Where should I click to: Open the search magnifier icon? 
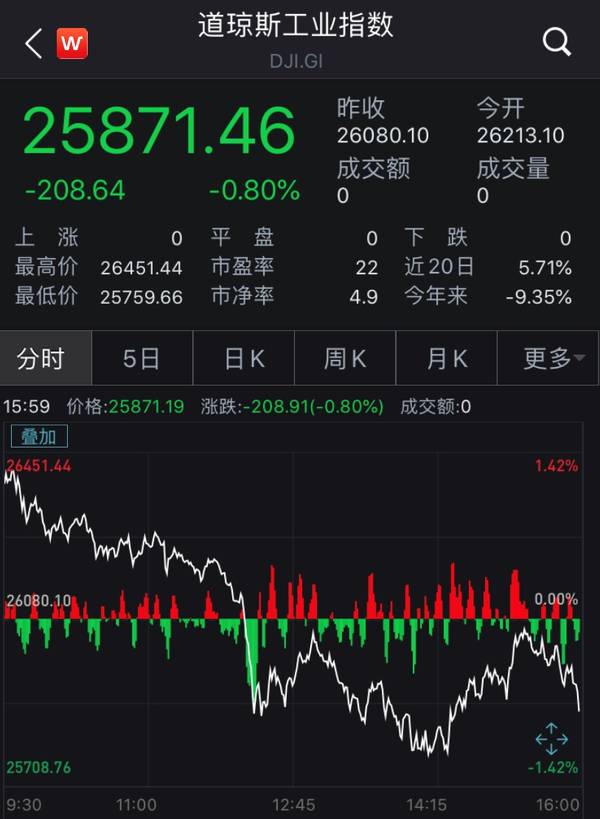(556, 42)
